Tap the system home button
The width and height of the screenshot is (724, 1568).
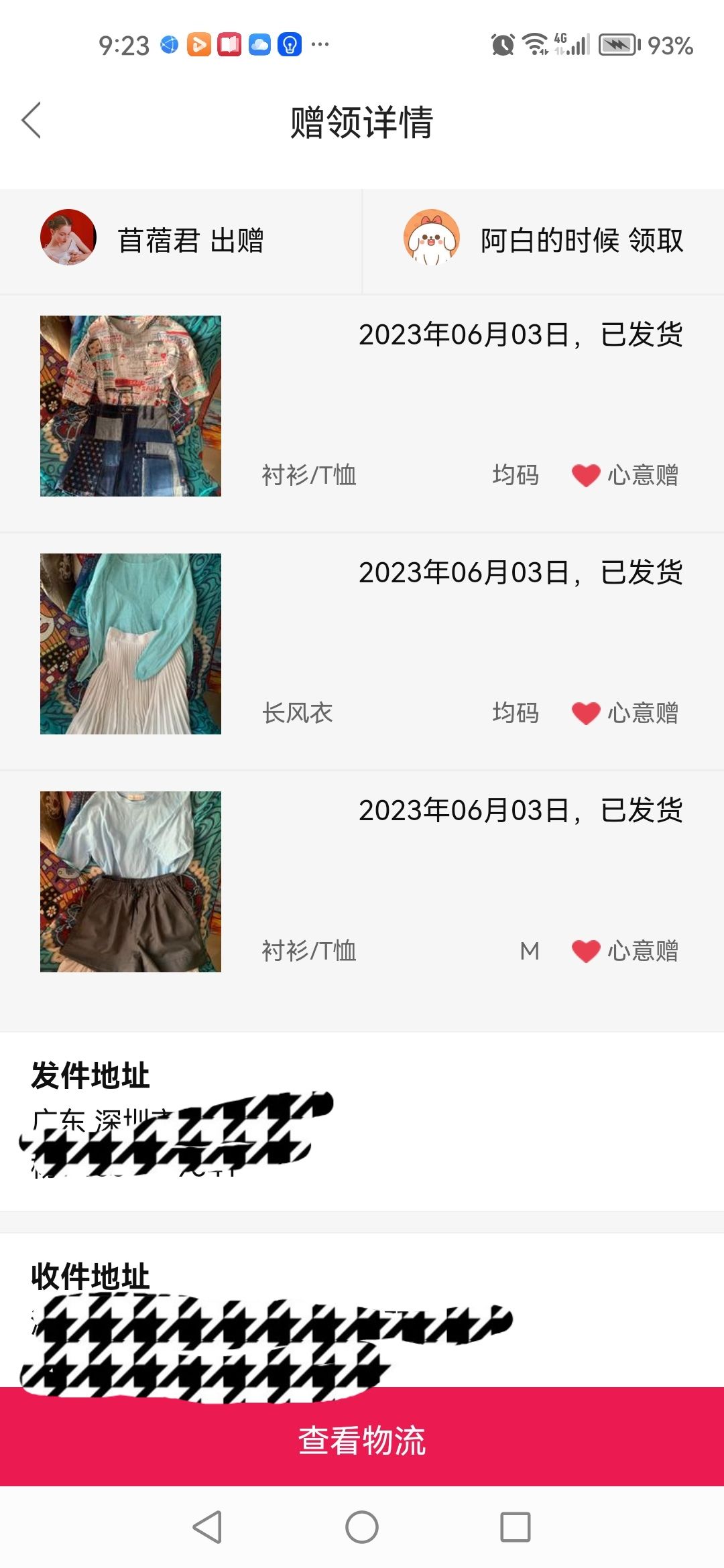click(362, 1527)
